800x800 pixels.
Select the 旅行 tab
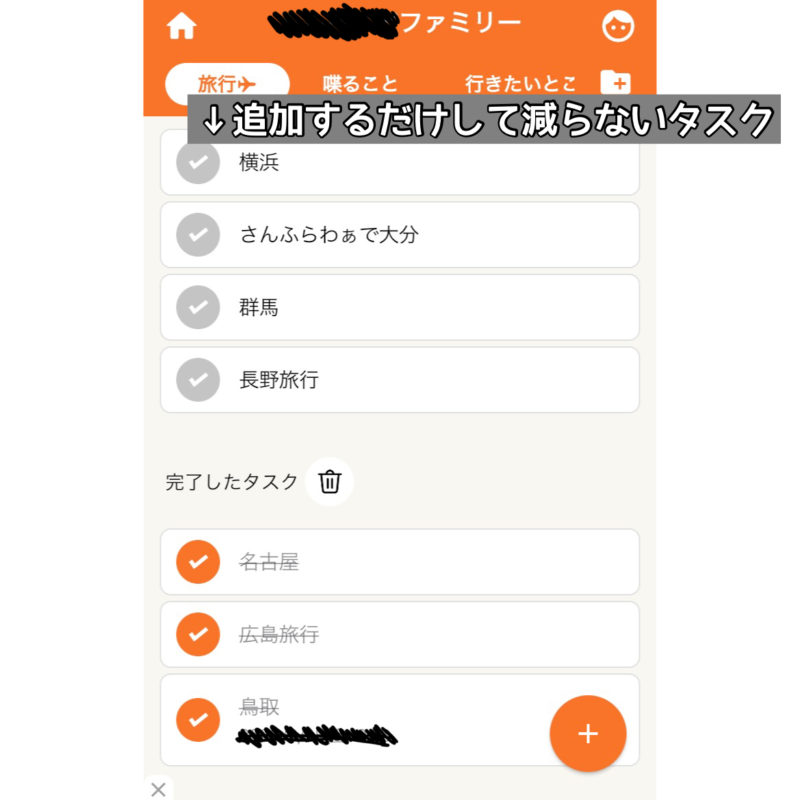(227, 84)
